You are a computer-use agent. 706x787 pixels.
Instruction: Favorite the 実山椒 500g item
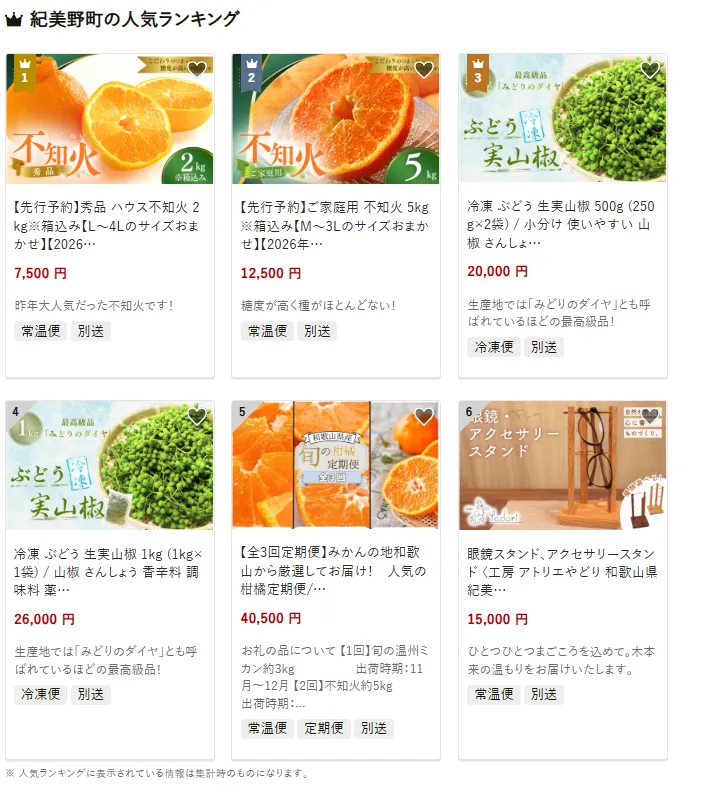(650, 70)
